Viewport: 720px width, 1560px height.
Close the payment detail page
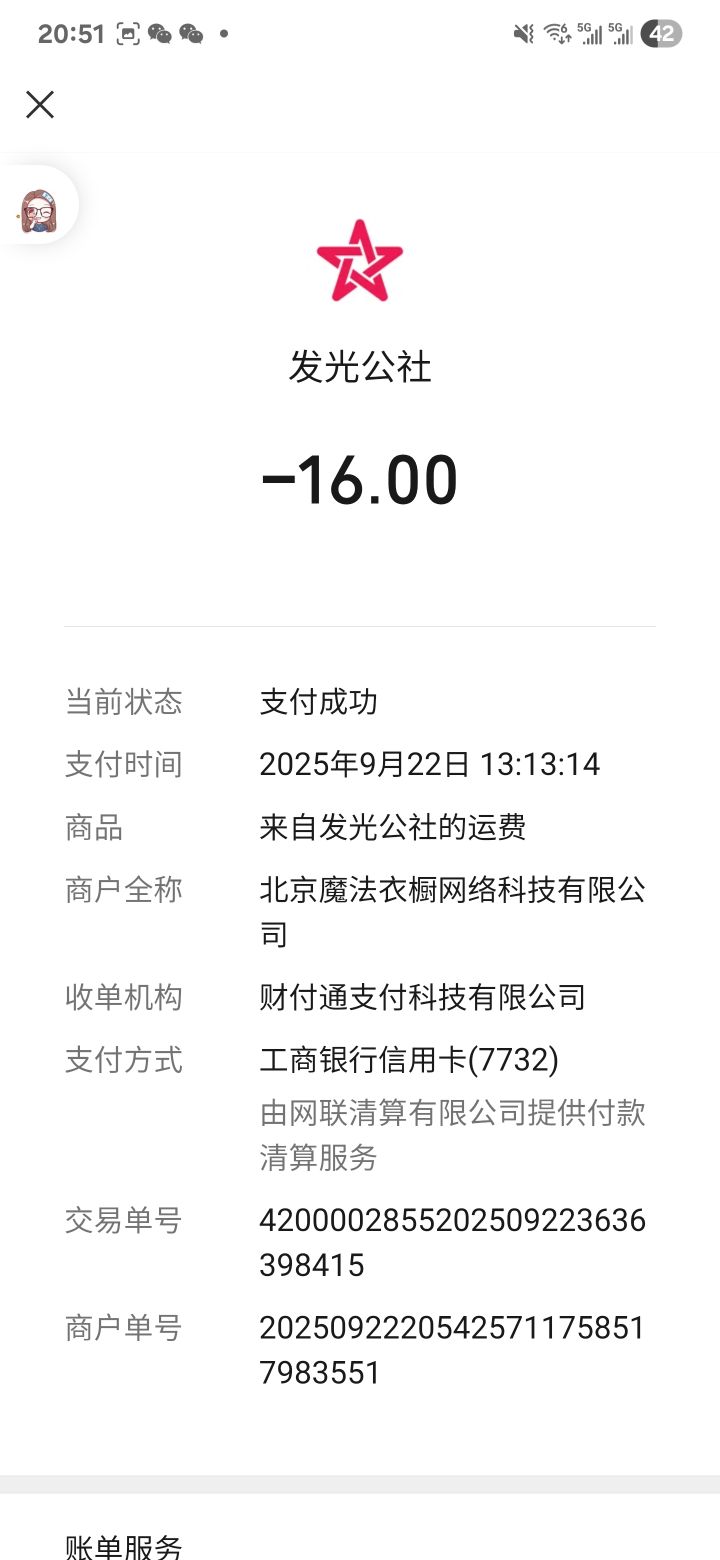[40, 105]
